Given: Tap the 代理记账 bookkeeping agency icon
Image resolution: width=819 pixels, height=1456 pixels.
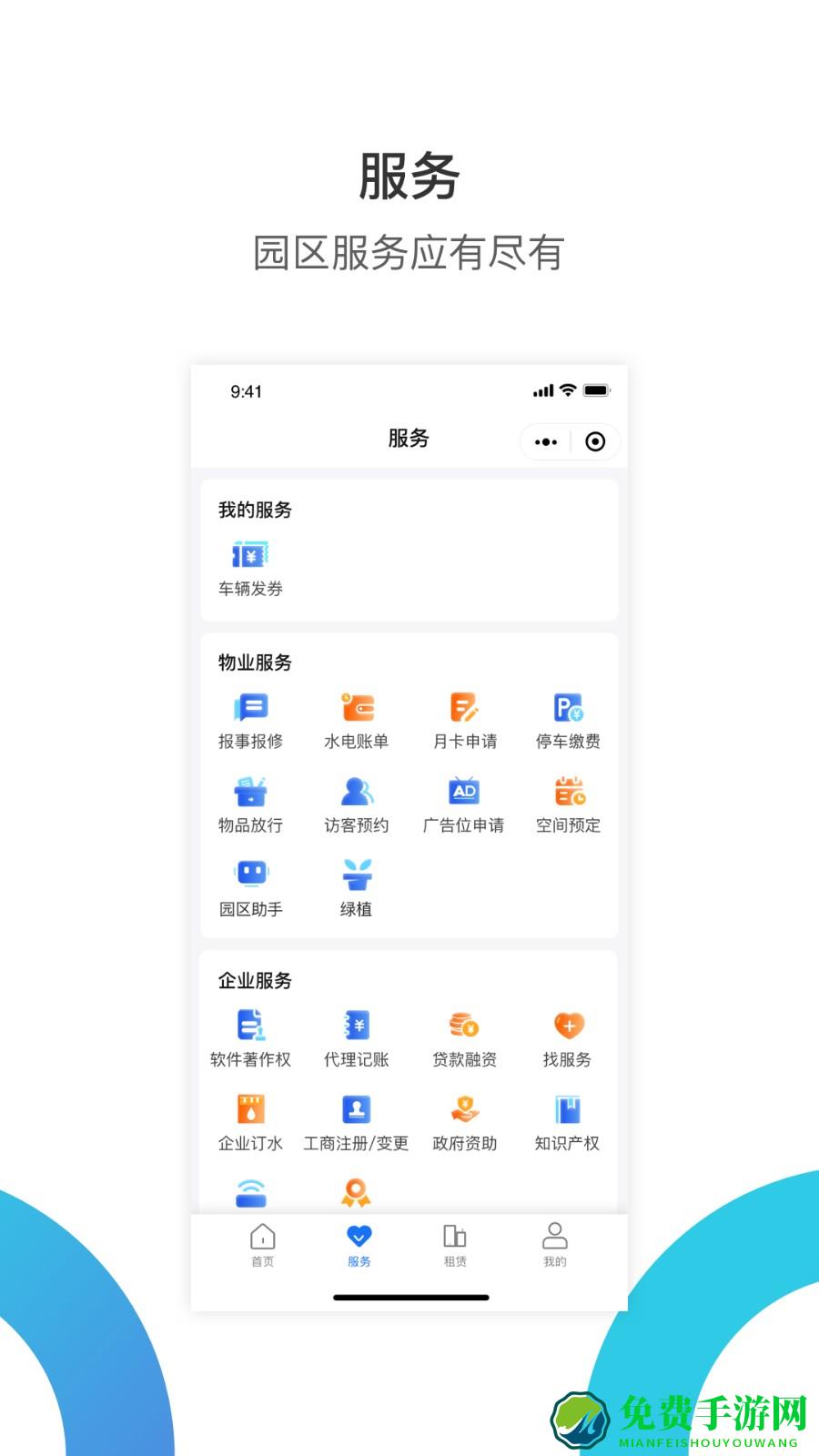Looking at the screenshot, I should click(357, 1033).
